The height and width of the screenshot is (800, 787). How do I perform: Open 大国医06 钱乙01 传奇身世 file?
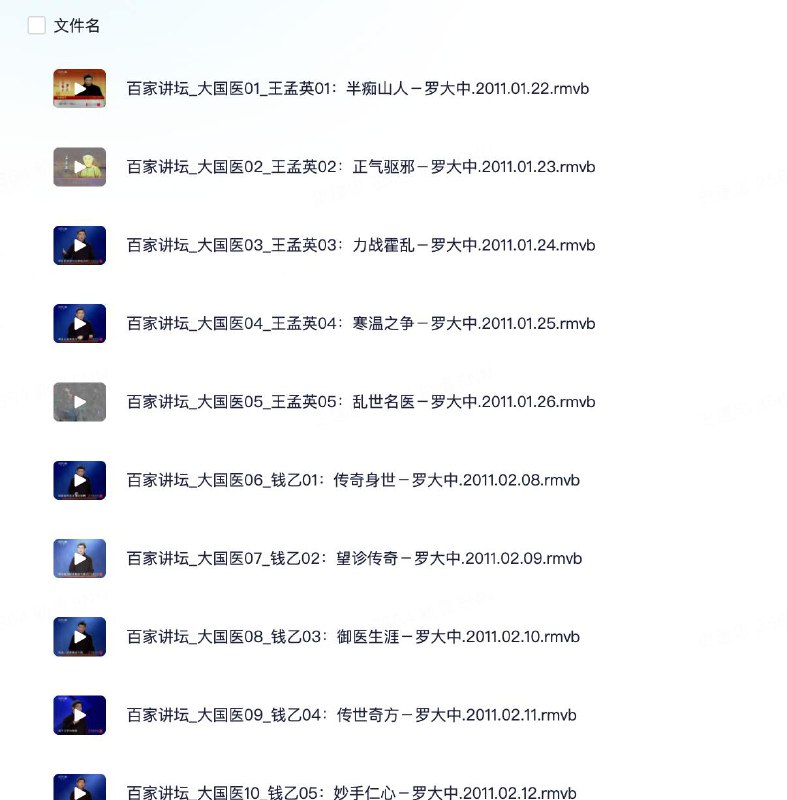352,480
